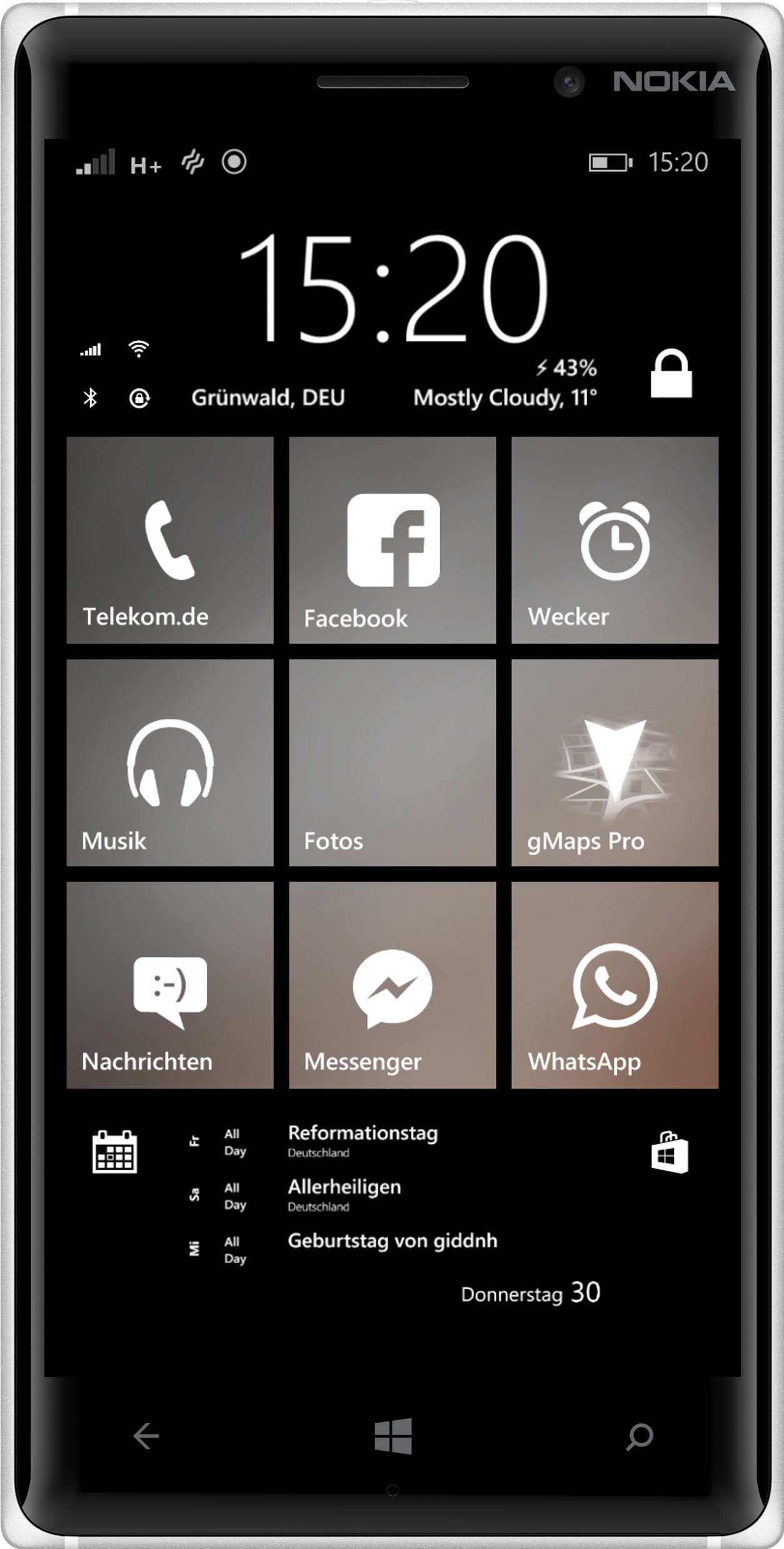Open the Telekom.de phone tile
784x1549 pixels.
[x=170, y=540]
